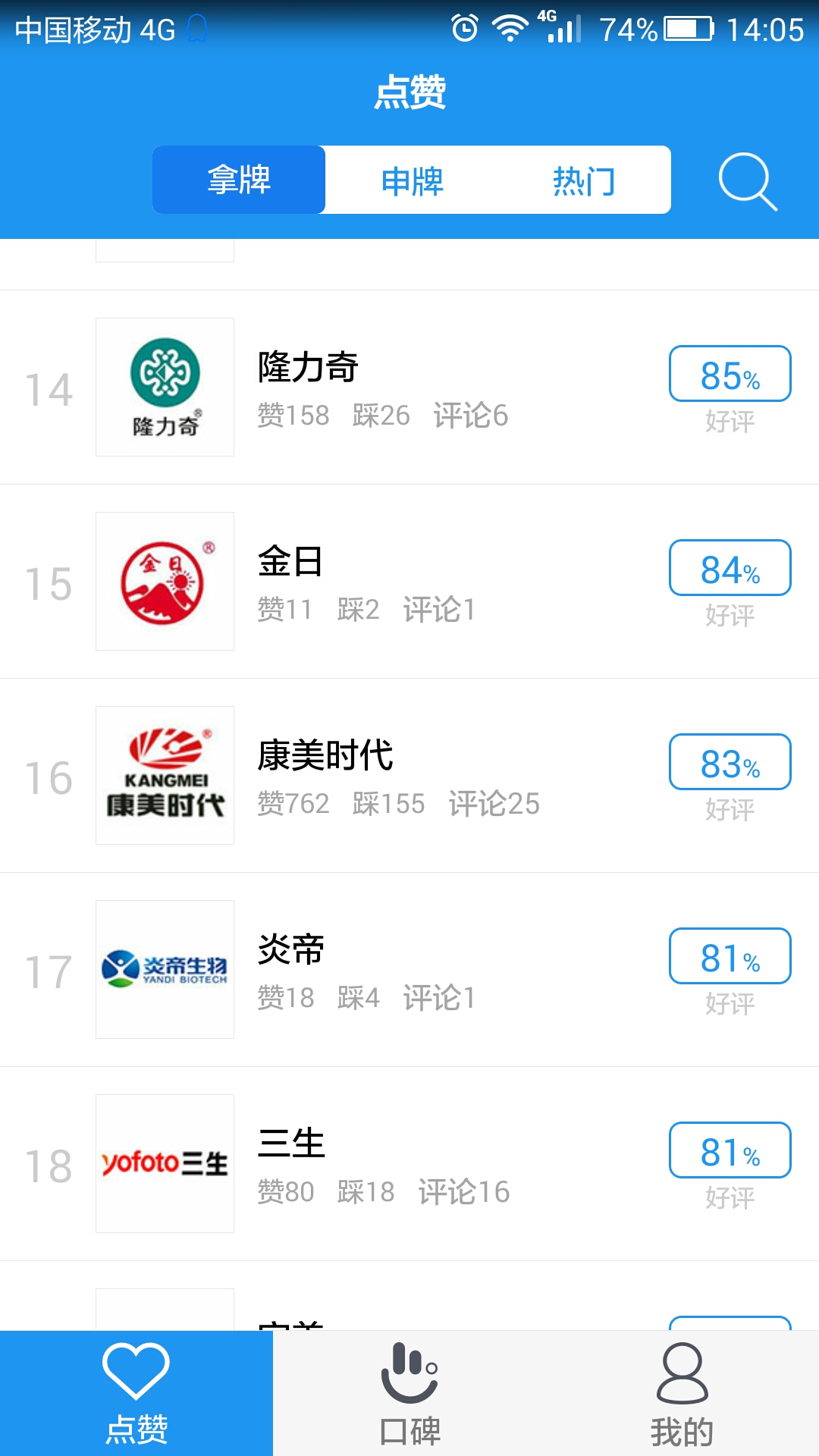Viewport: 819px width, 1456px height.
Task: Click the 81% rating indicator for 三生
Action: (729, 1150)
